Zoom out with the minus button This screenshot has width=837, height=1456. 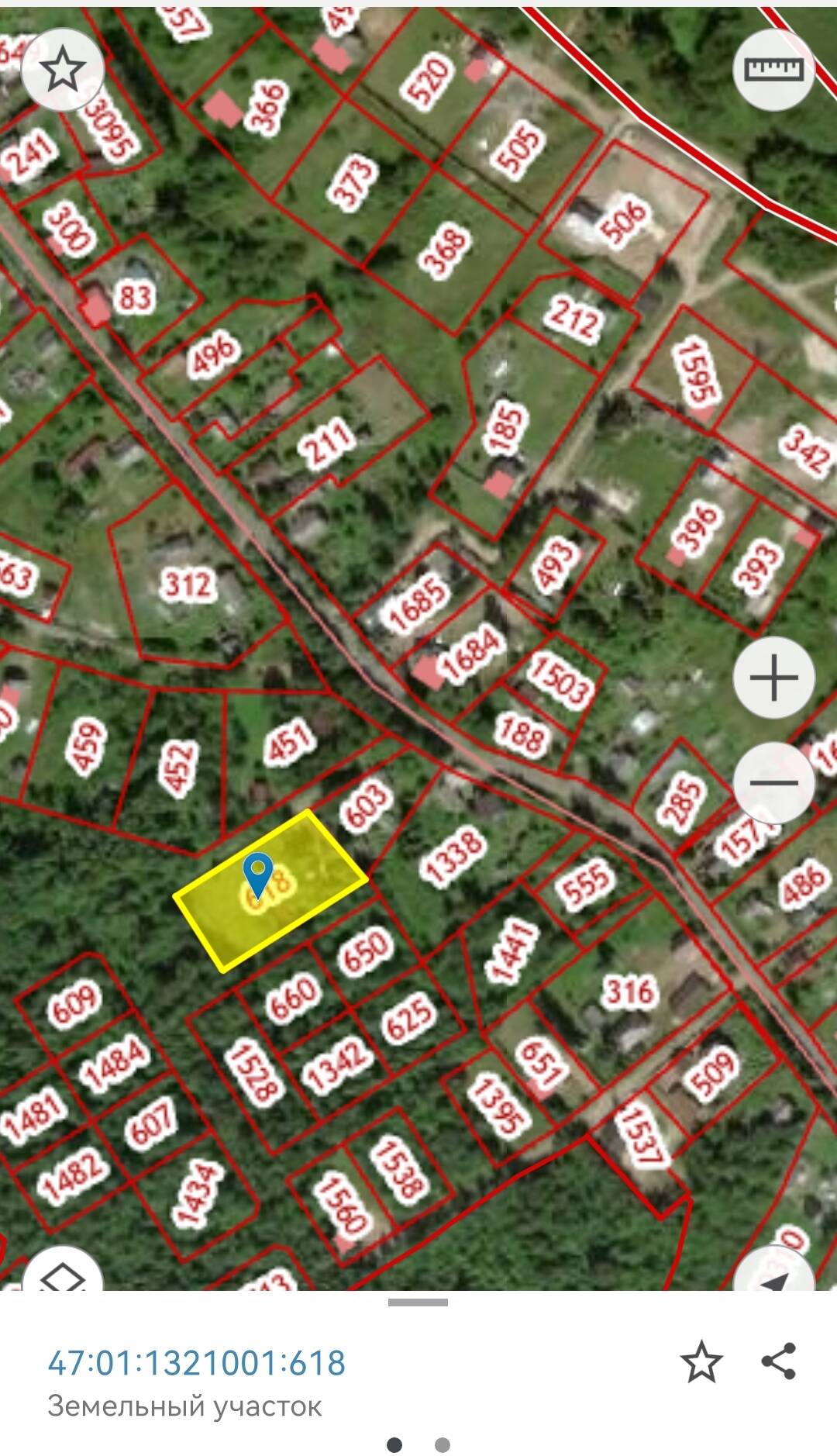pos(773,782)
